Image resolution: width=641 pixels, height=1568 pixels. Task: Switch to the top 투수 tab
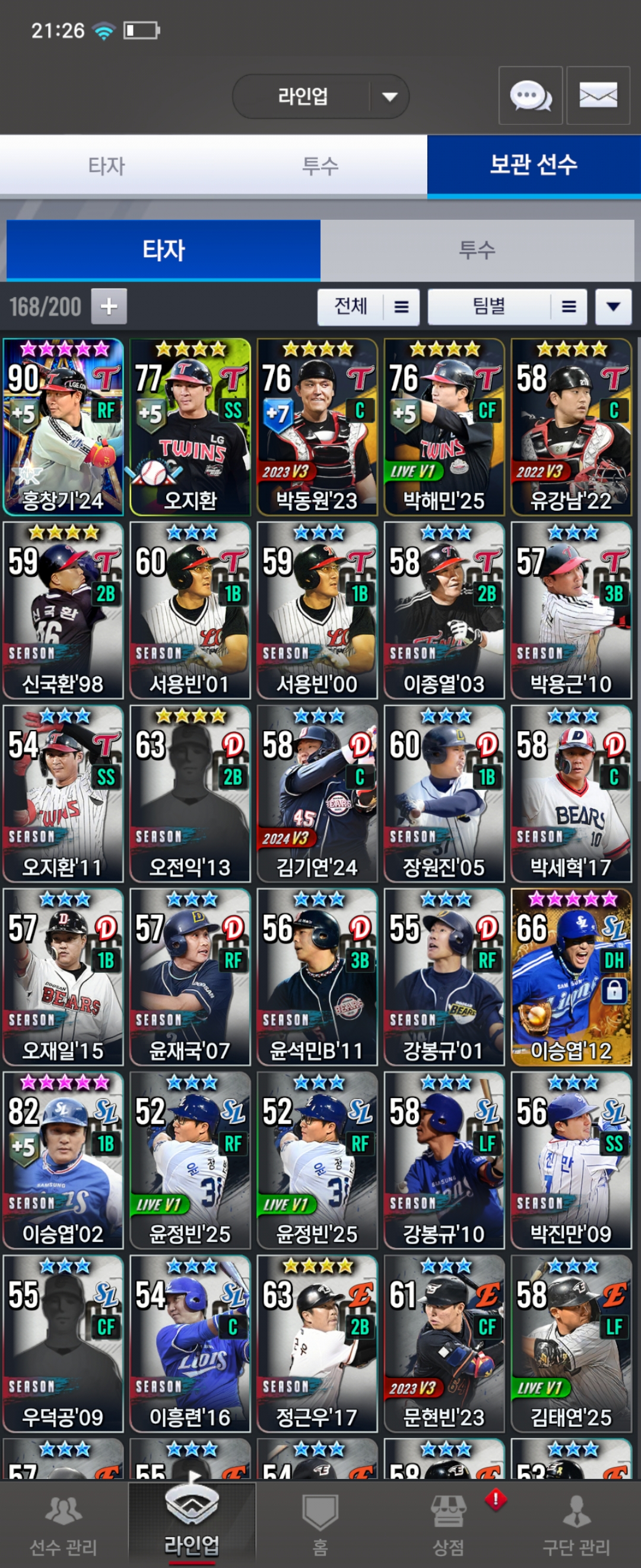coord(320,166)
